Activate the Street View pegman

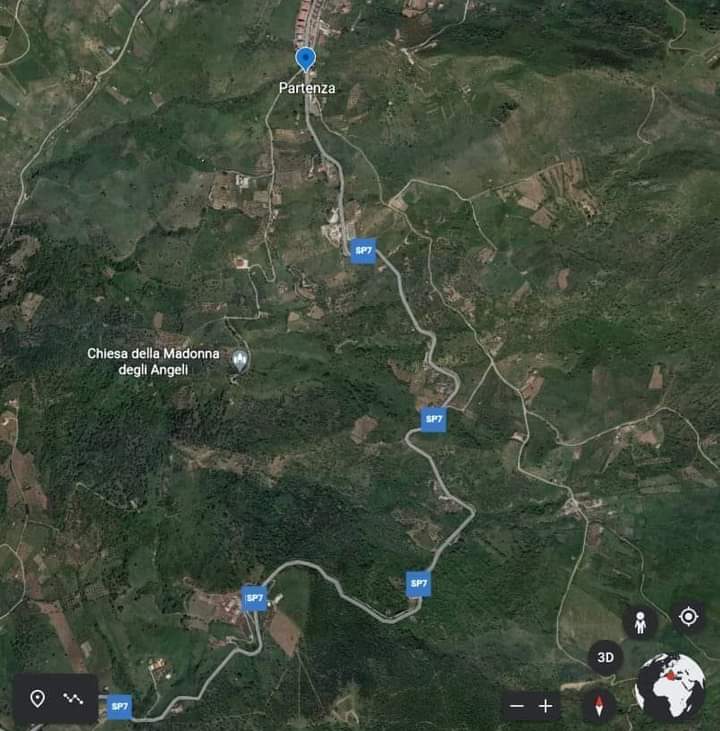640,622
